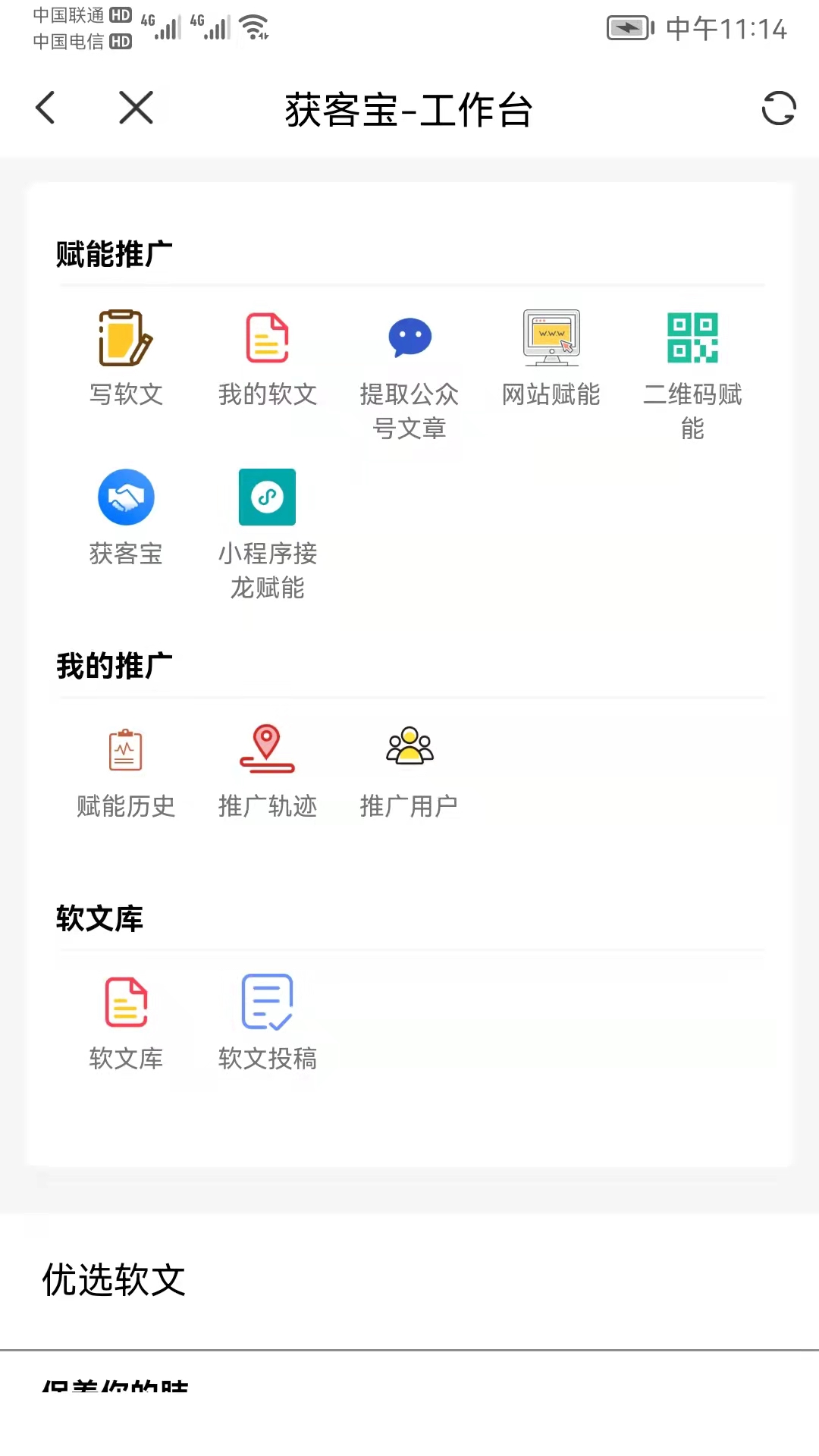Image resolution: width=819 pixels, height=1456 pixels.
Task: Open the 软文库 icon item
Action: [126, 1021]
